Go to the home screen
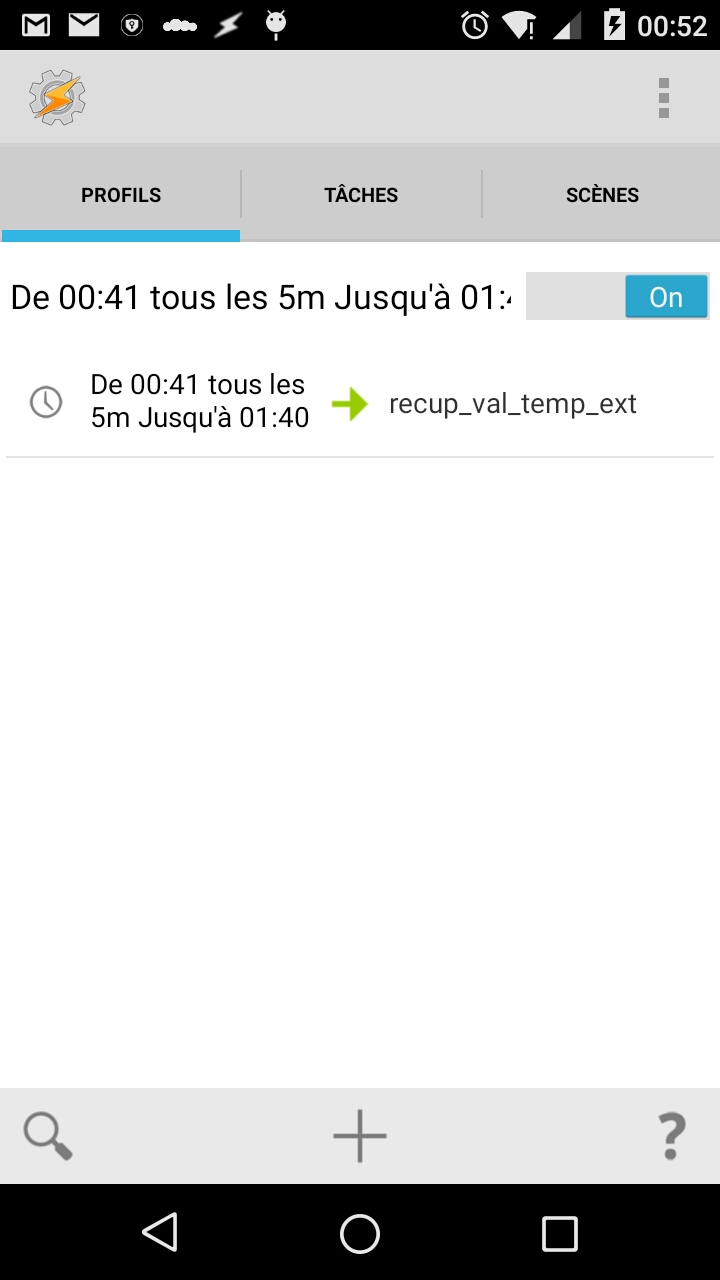 (360, 1233)
